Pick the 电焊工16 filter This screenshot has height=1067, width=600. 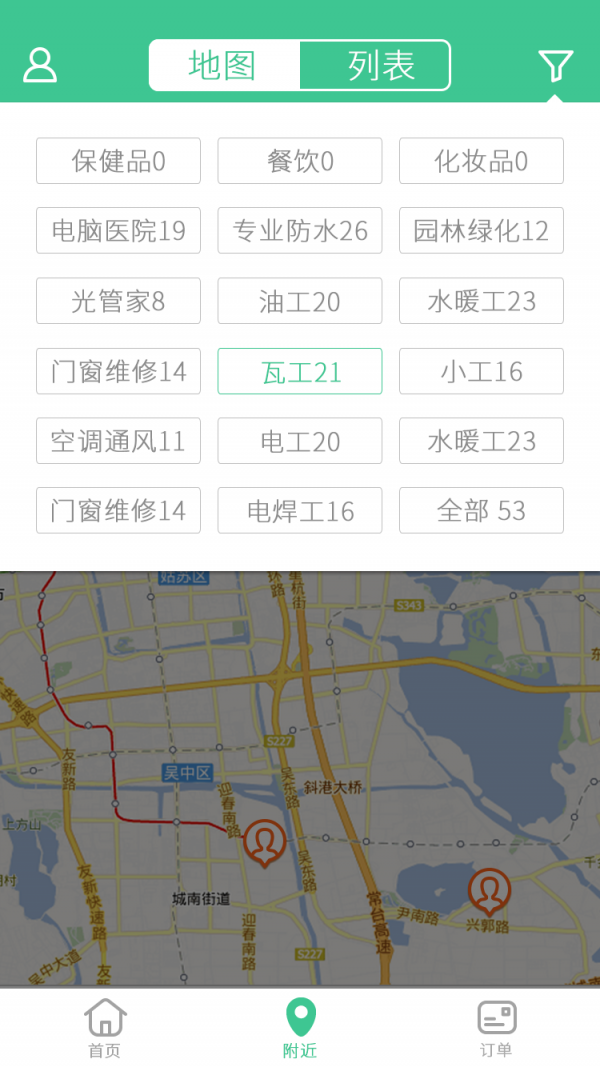point(300,510)
